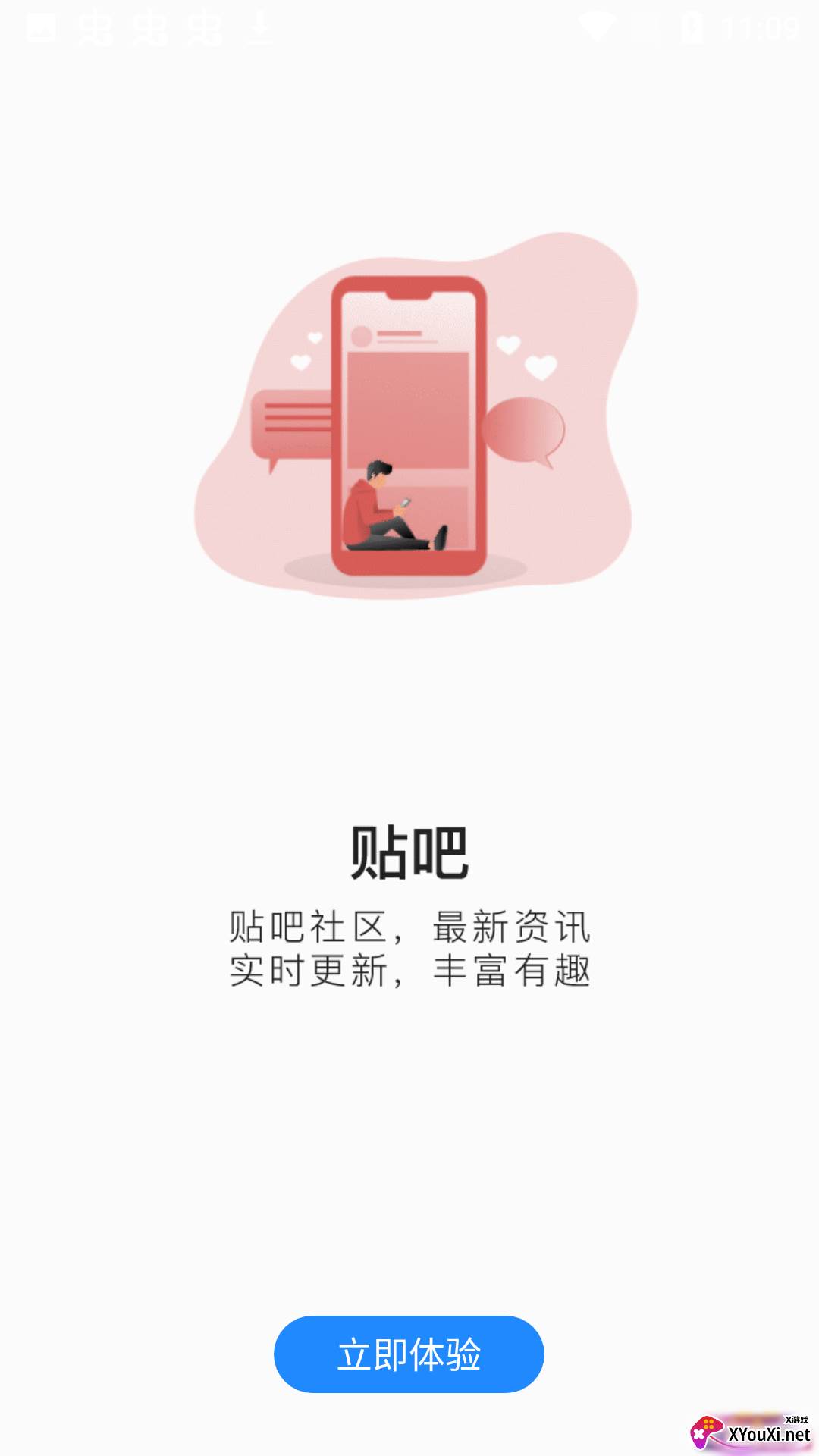The image size is (819, 1456).
Task: Tap the 立即体验 button to start
Action: [x=409, y=1354]
